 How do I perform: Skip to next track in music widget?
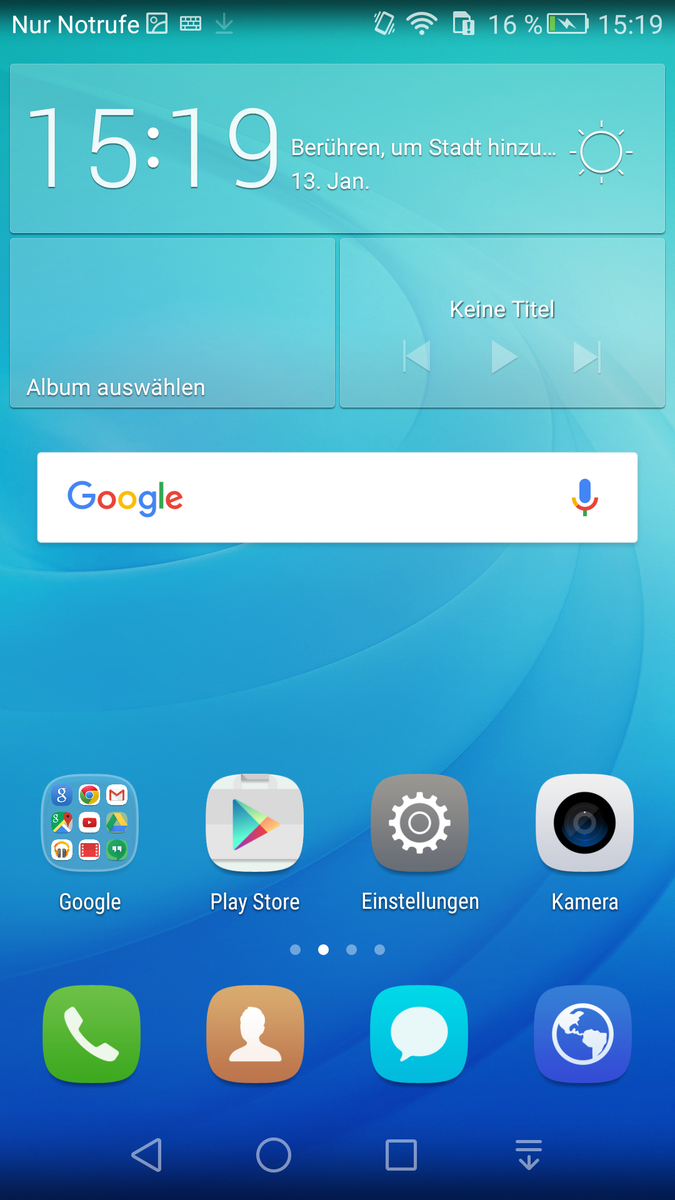click(587, 357)
